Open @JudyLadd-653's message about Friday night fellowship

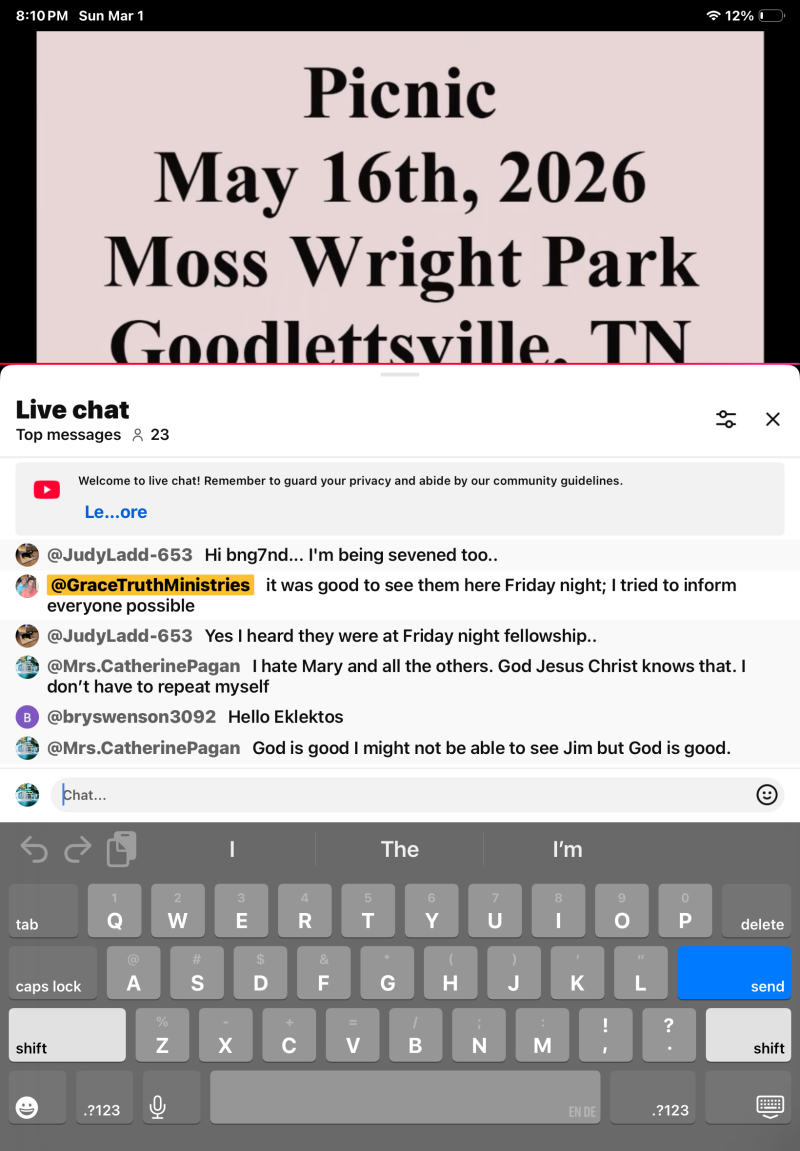[x=400, y=636]
